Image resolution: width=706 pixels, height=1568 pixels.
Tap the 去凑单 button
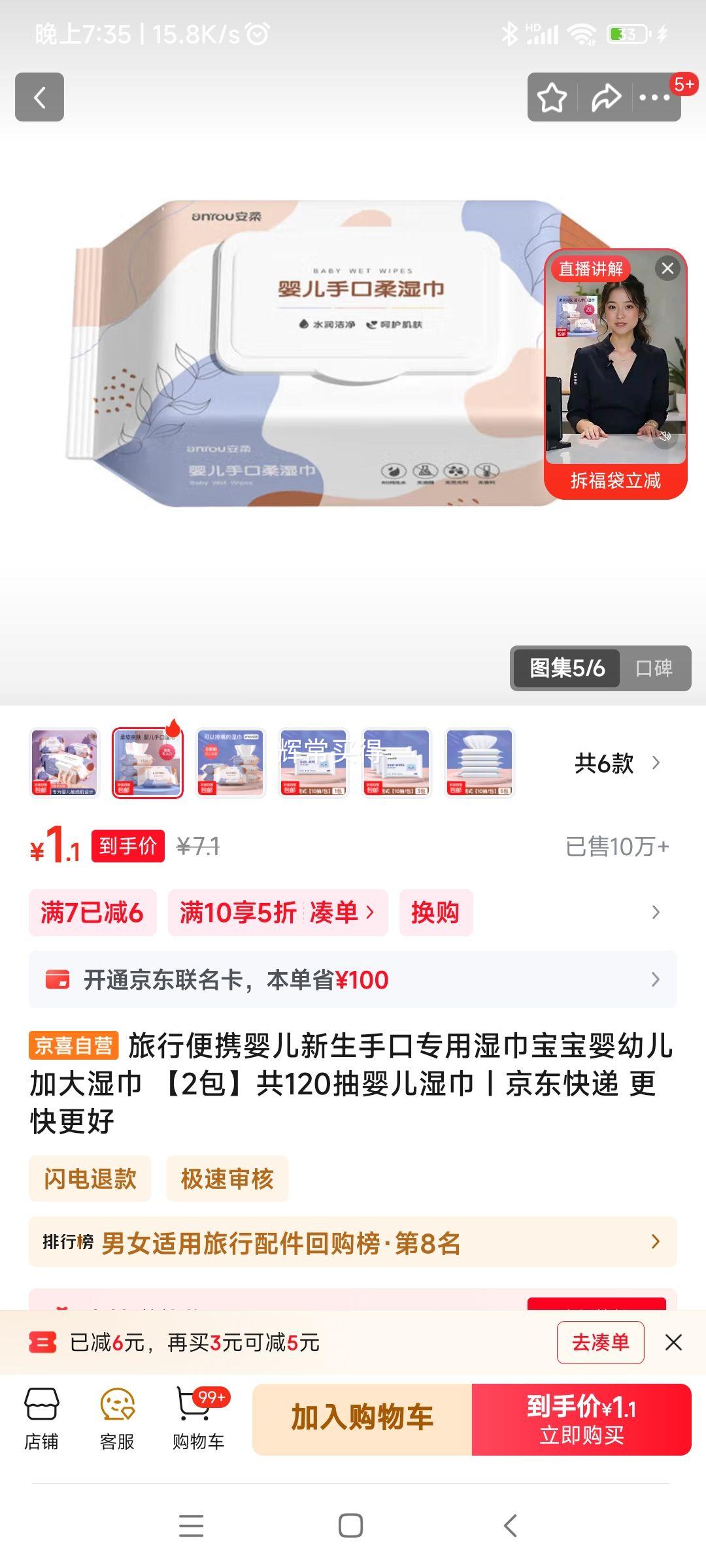click(x=600, y=1343)
